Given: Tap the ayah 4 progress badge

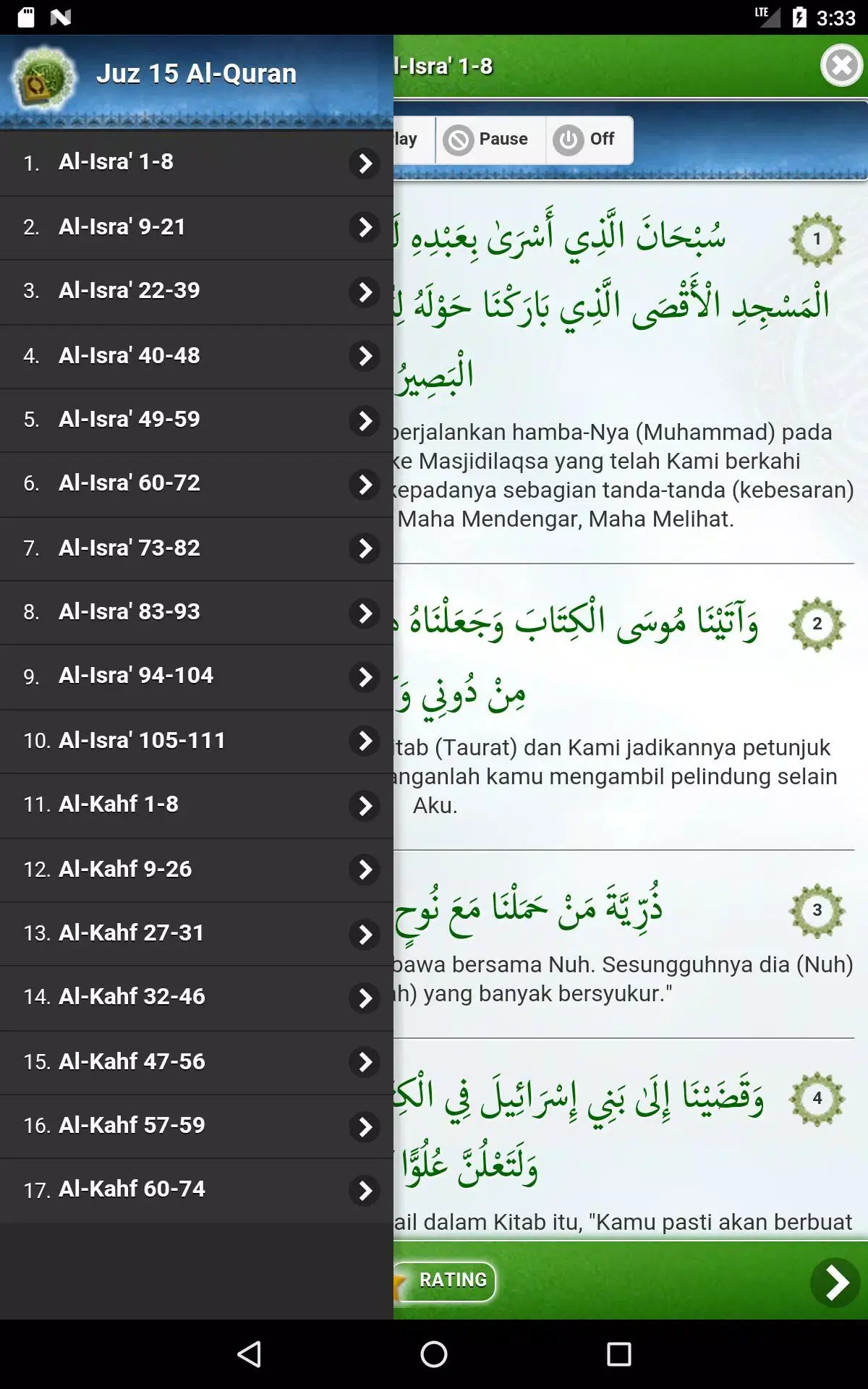Looking at the screenshot, I should 817,1097.
